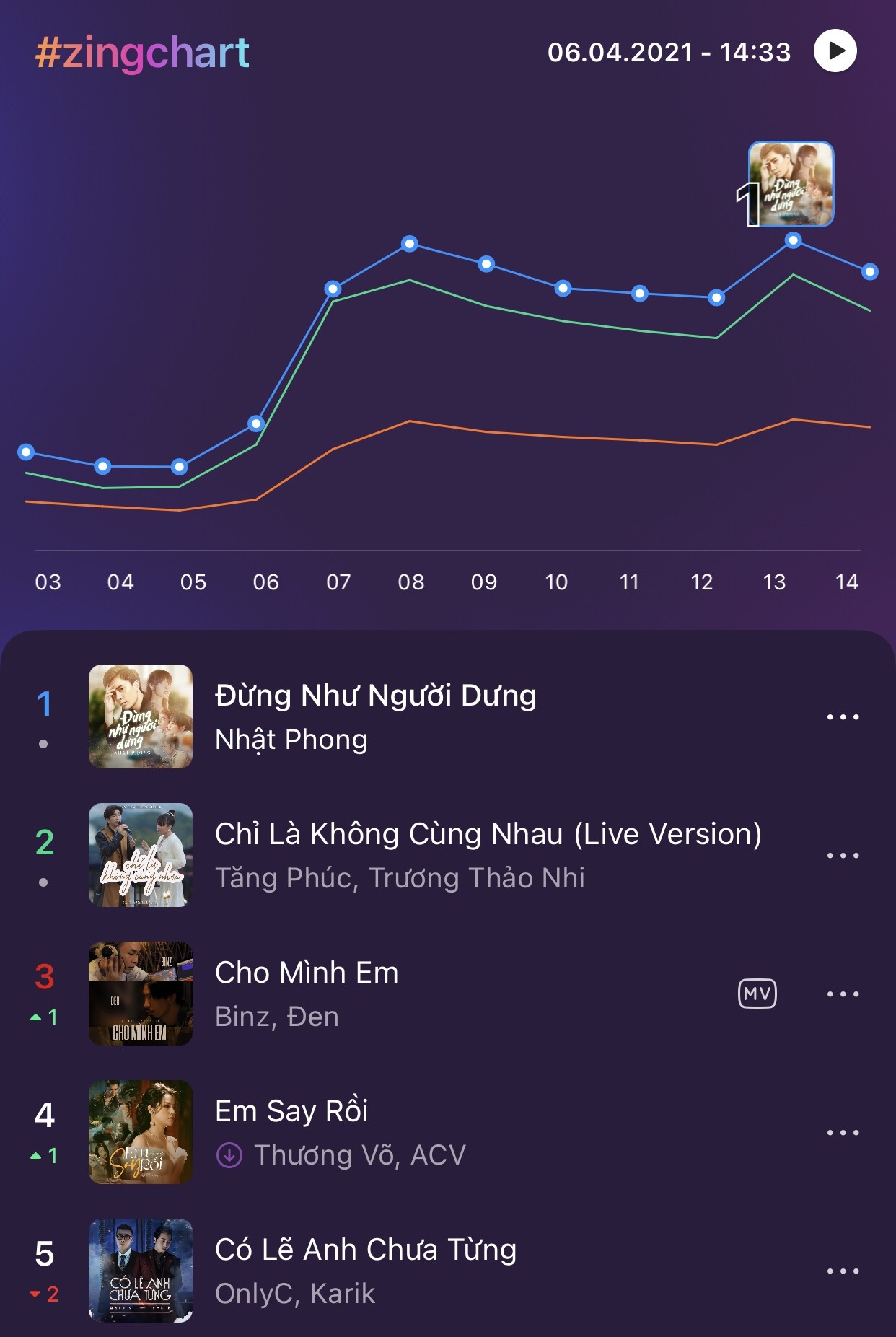Open more options for Cho Mình Em
This screenshot has height=1337, width=896.
[843, 994]
